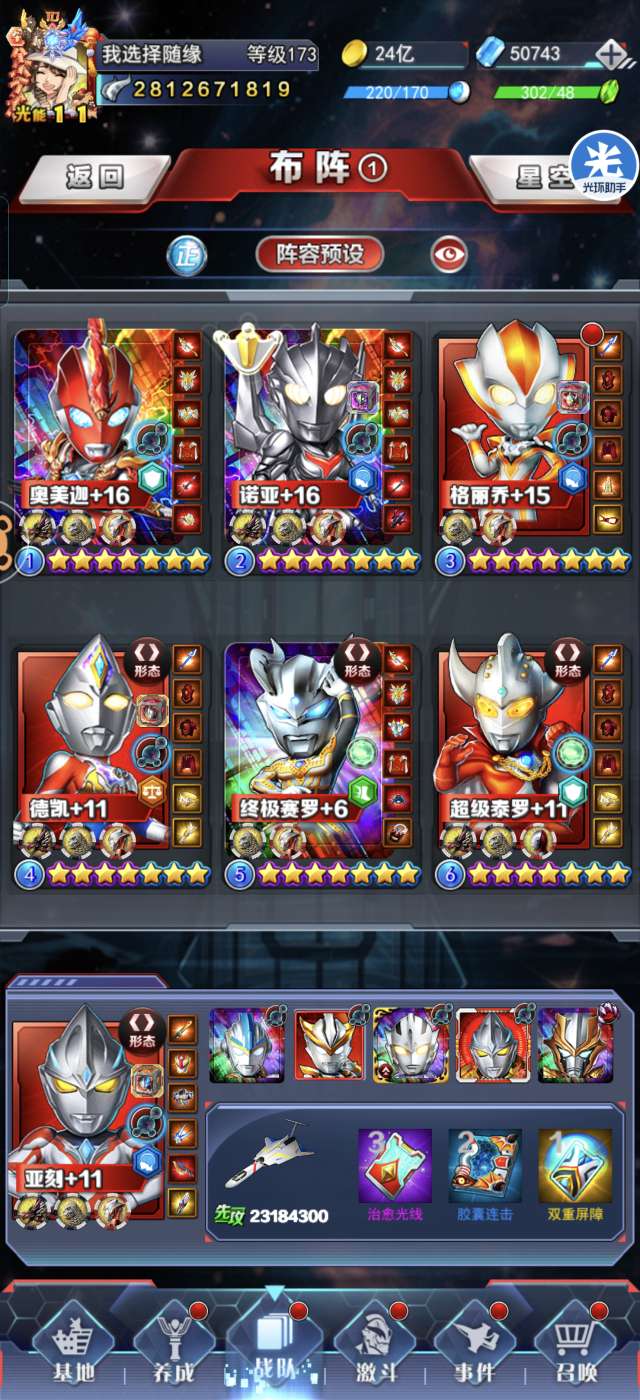Open the 双重屏障 skill card
640x1400 pixels.
tap(575, 1175)
